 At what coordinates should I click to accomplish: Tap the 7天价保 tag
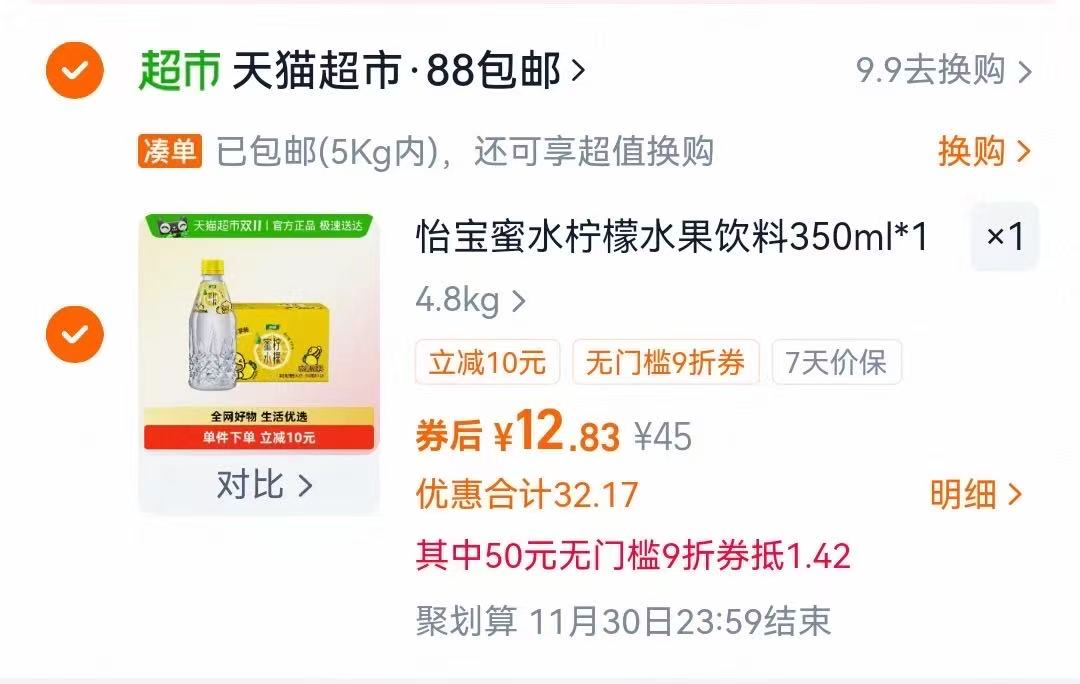(x=836, y=363)
